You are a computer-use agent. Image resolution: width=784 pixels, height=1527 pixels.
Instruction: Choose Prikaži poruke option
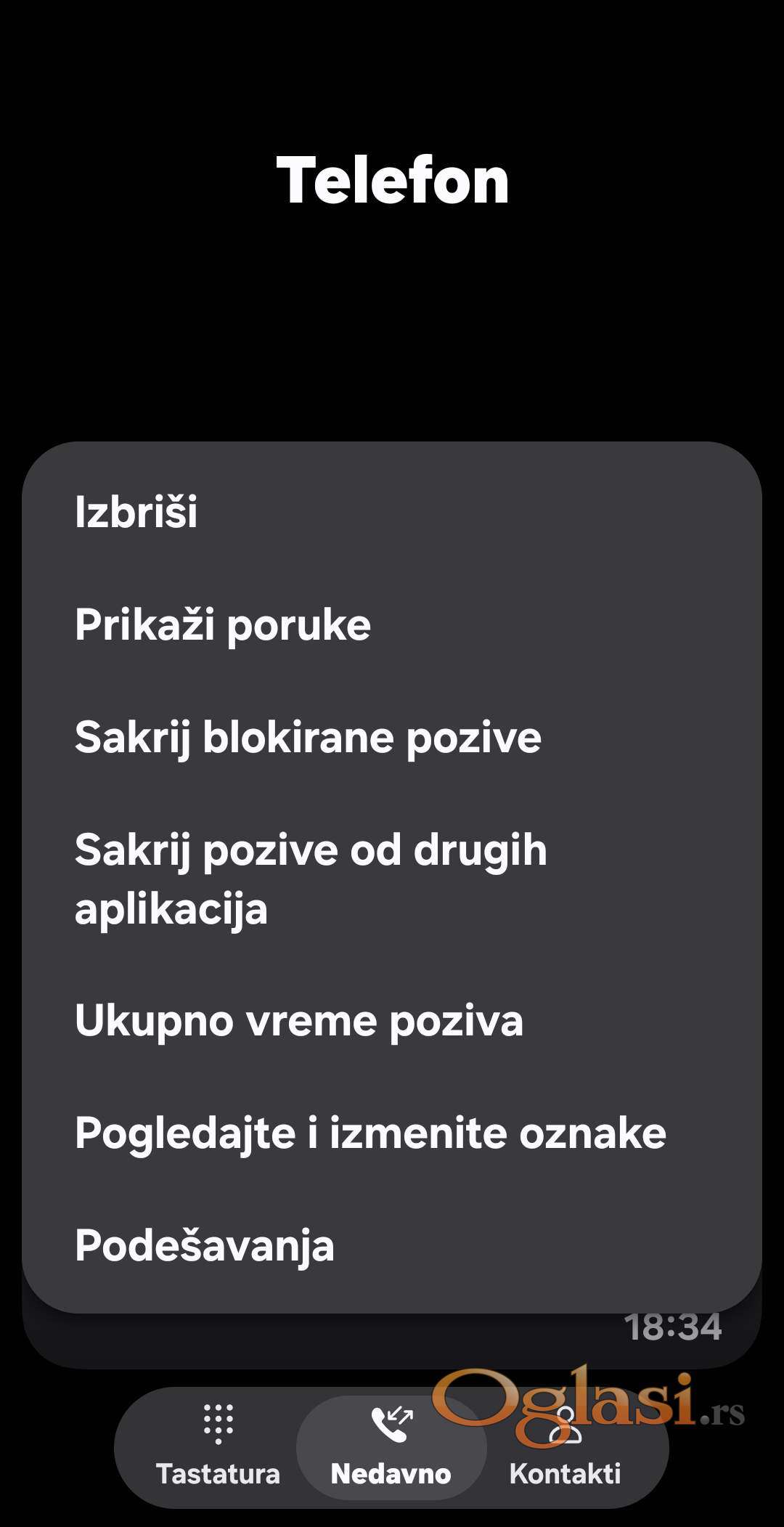coord(392,624)
